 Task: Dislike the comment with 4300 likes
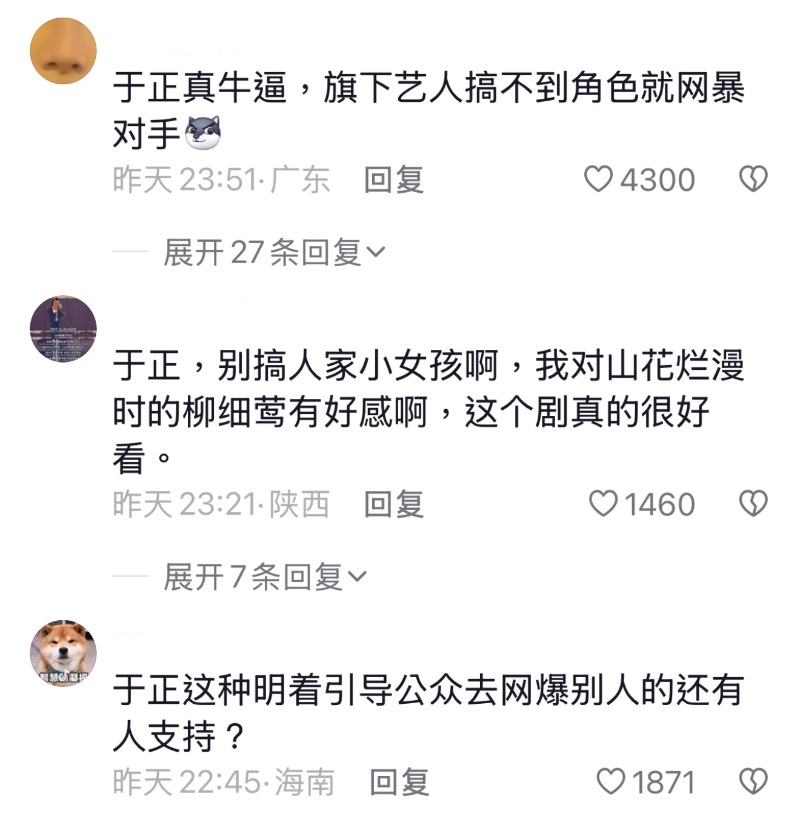(752, 180)
